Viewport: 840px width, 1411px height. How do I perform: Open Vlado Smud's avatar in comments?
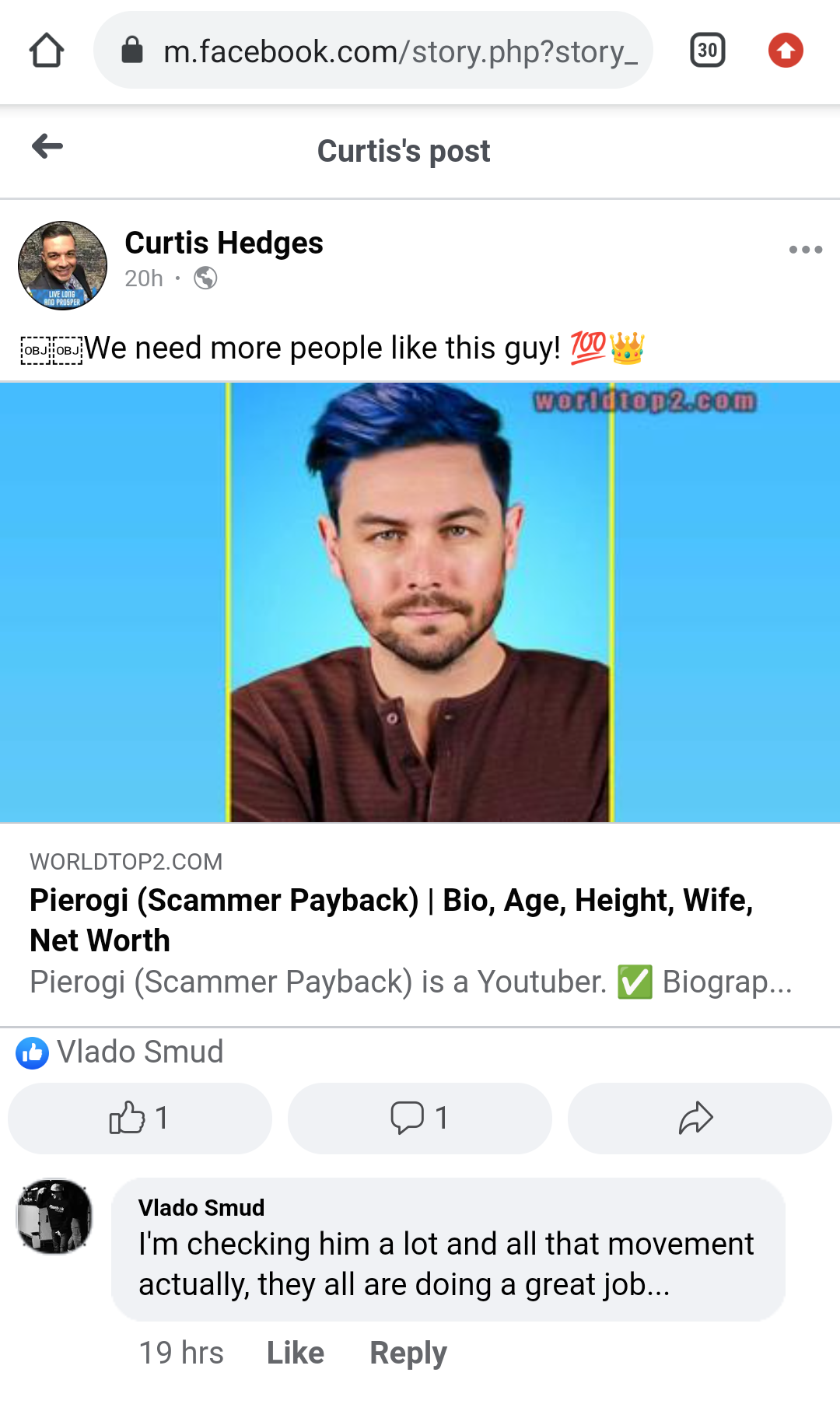point(54,1216)
